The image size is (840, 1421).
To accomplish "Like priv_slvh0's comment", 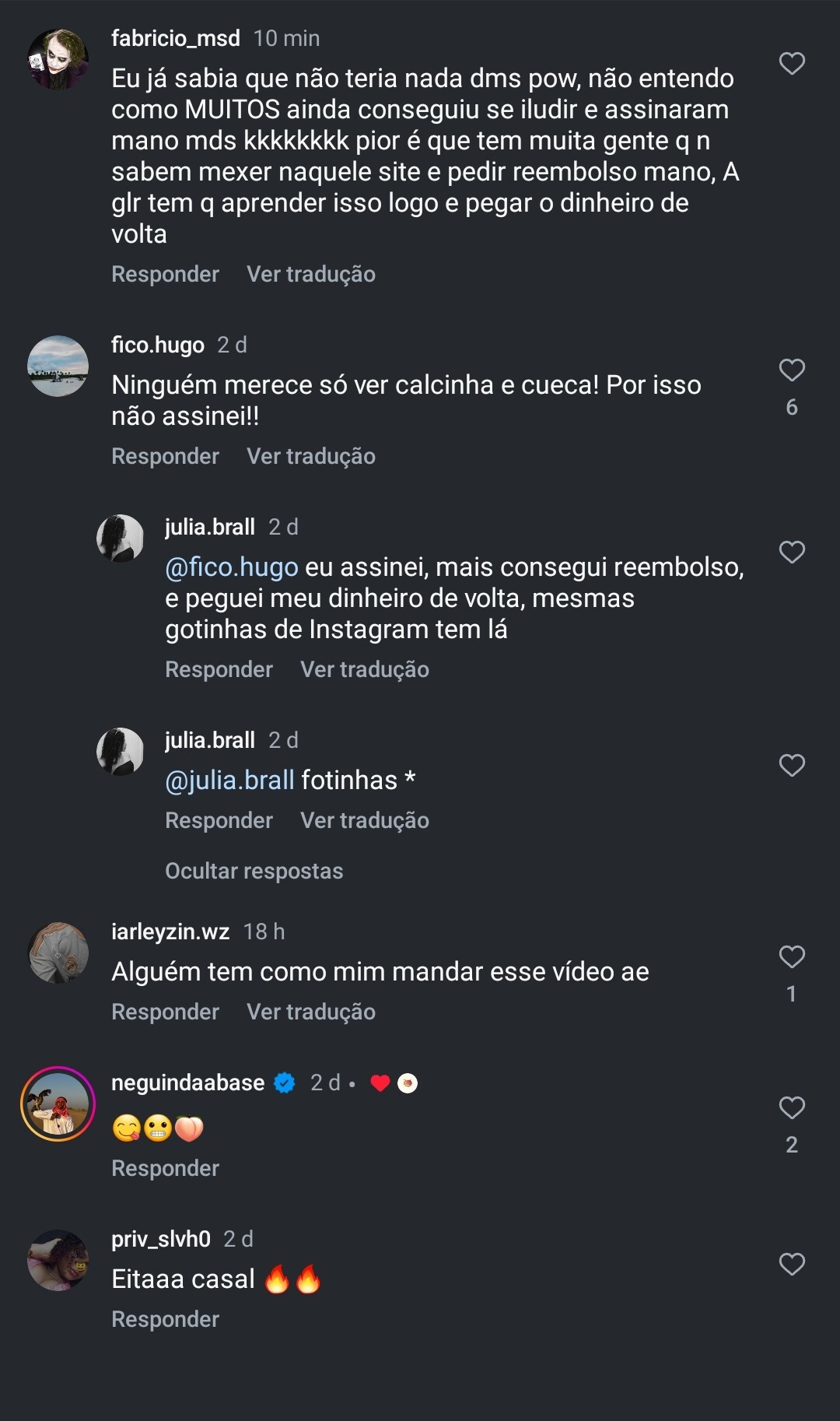I will pos(792,1265).
